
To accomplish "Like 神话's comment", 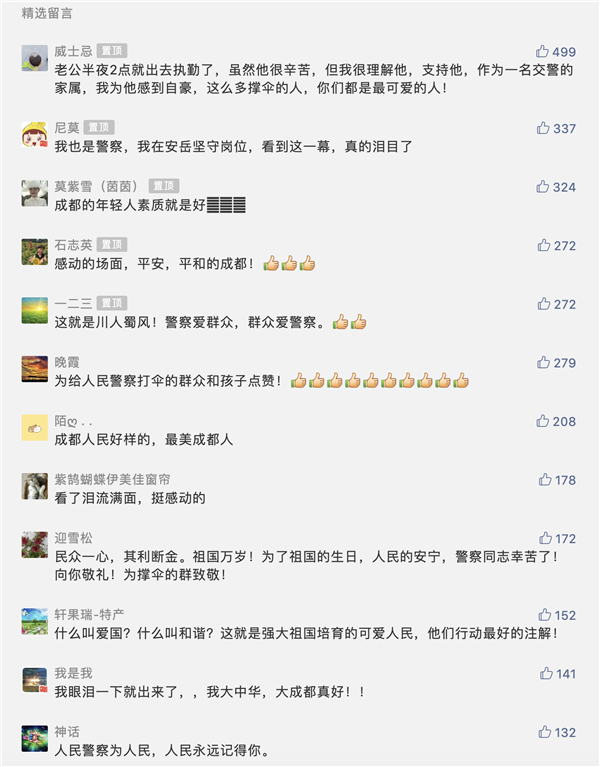I will click(543, 732).
